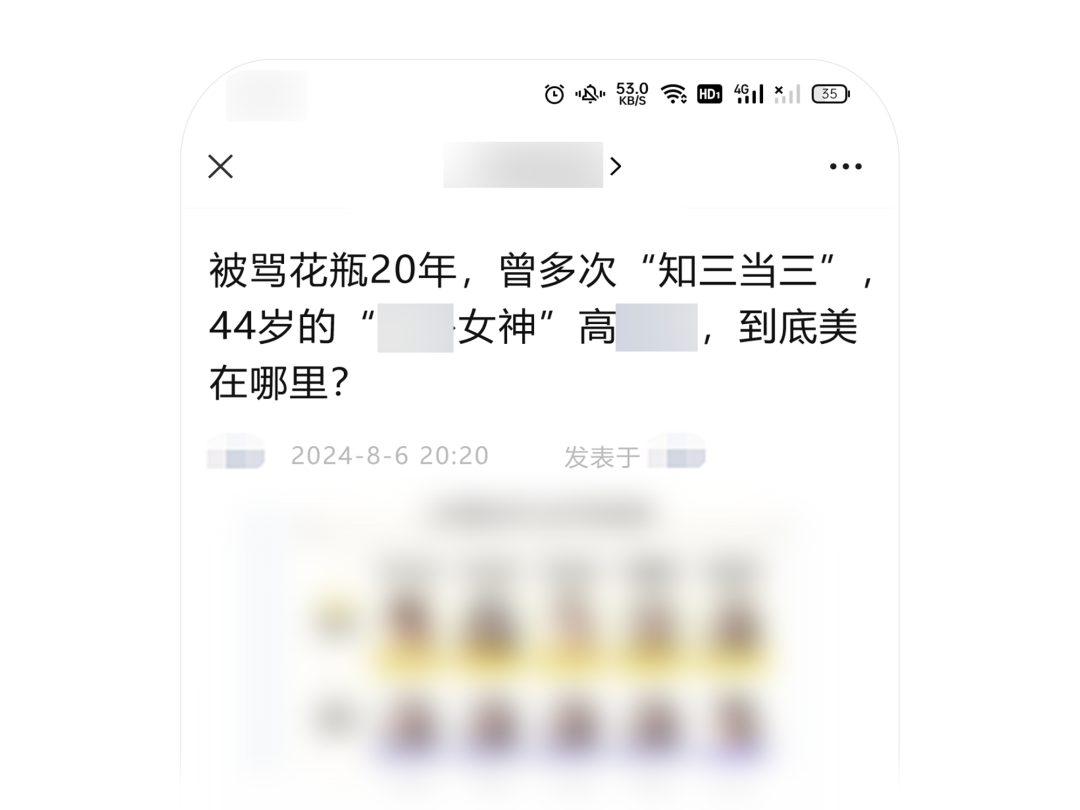Open the three-dot overflow menu
This screenshot has height=810, width=1080.
(845, 167)
